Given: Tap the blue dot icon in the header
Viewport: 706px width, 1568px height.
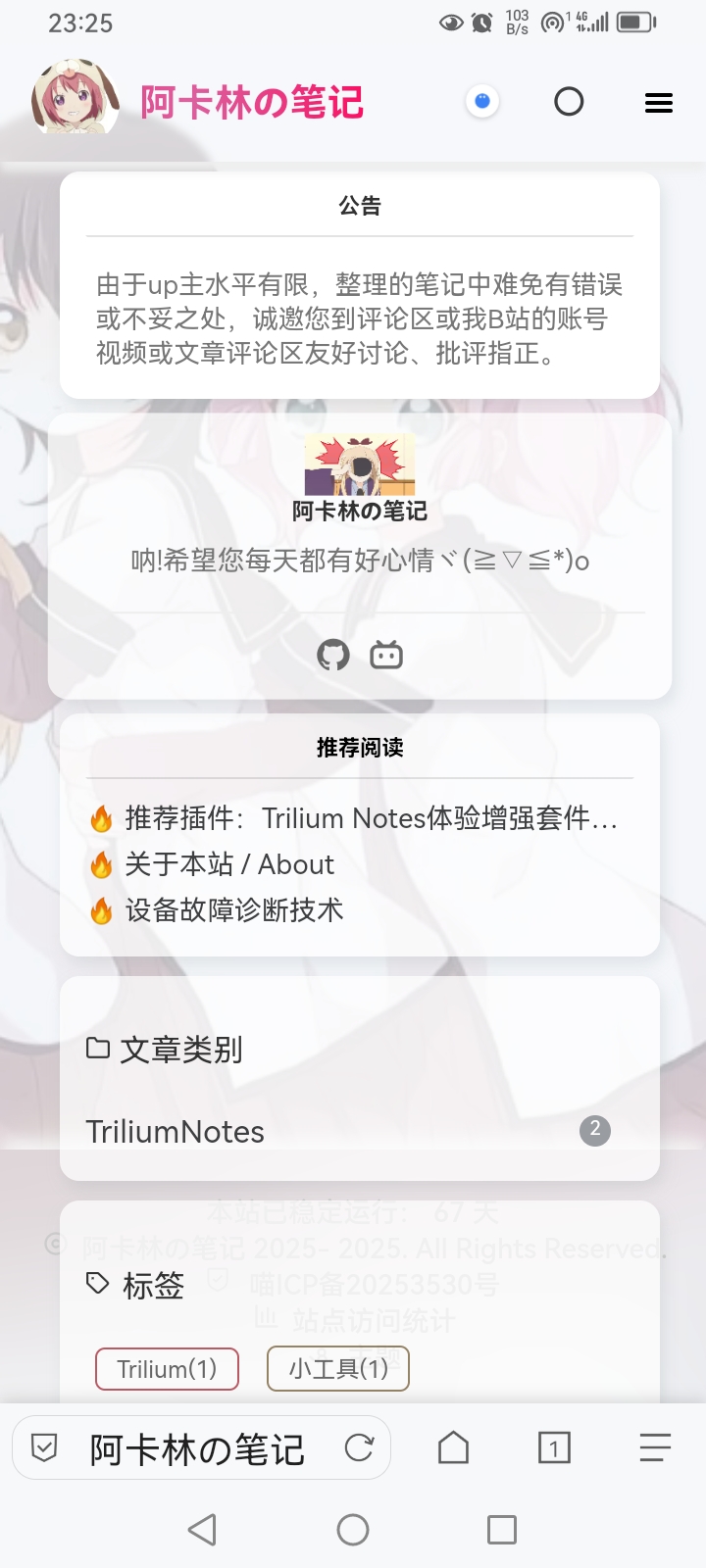Looking at the screenshot, I should (481, 102).
